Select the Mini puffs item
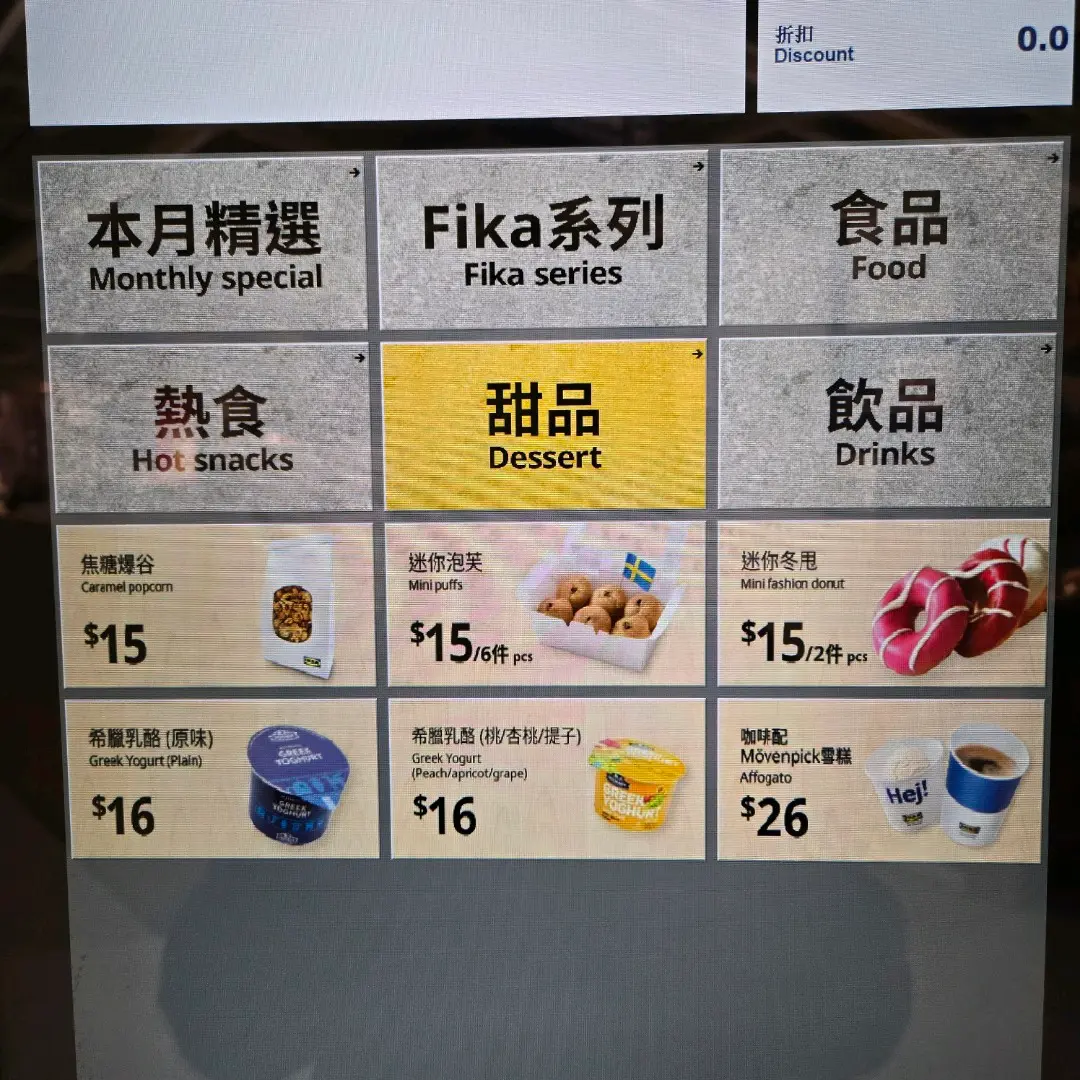The height and width of the screenshot is (1080, 1080). 545,603
